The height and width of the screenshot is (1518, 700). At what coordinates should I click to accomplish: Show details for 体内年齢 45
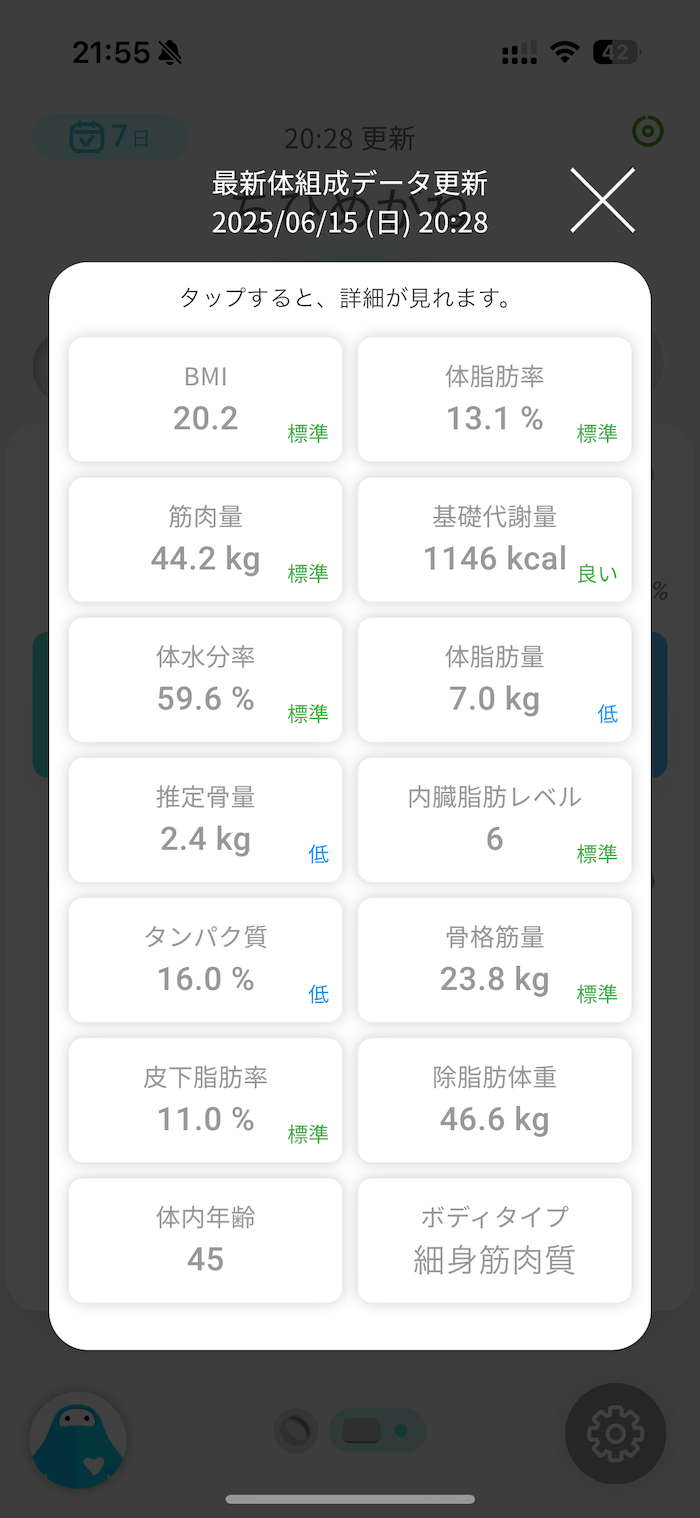(205, 1240)
